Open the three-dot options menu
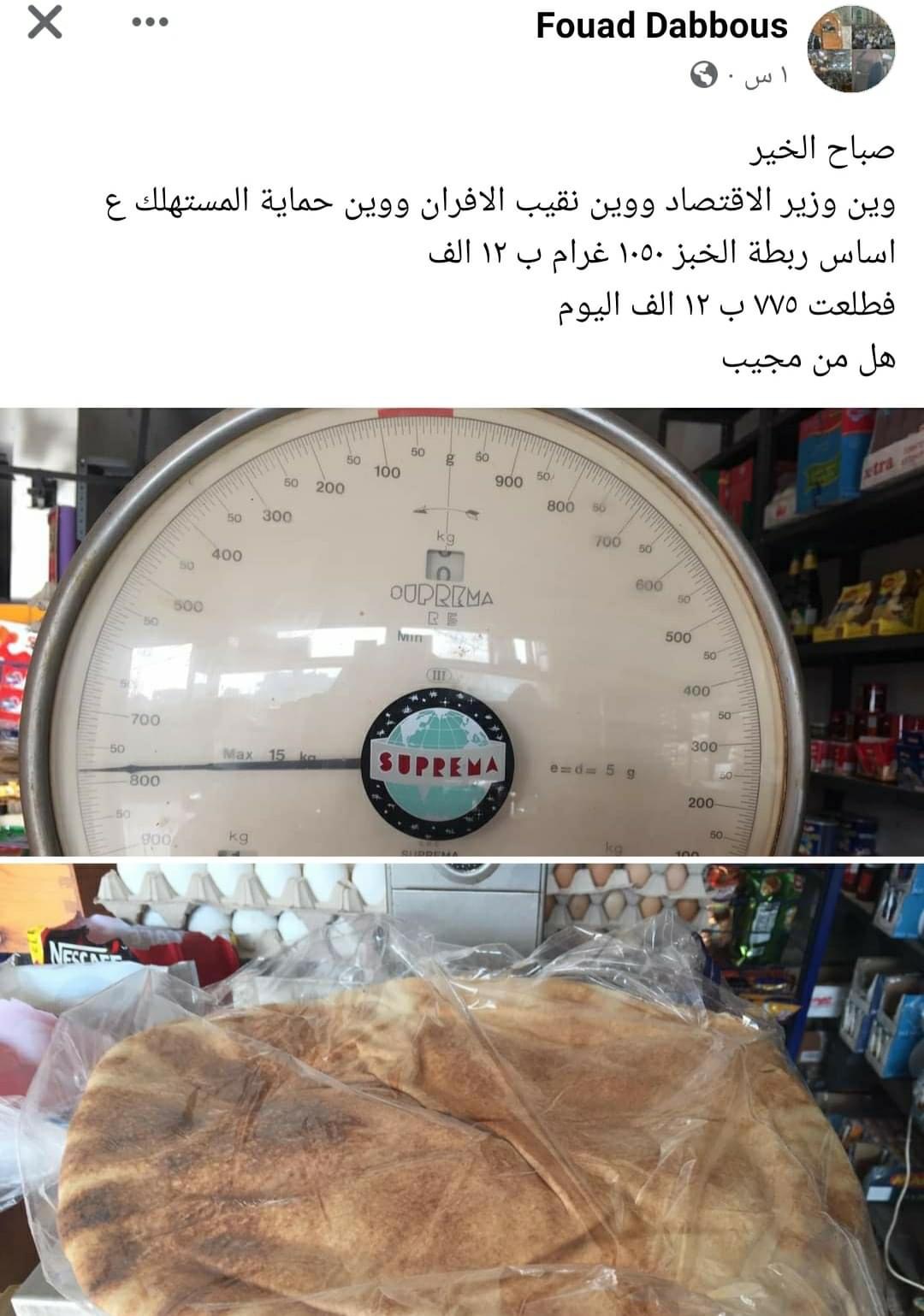Screen dimensions: 924x1316 click(151, 23)
